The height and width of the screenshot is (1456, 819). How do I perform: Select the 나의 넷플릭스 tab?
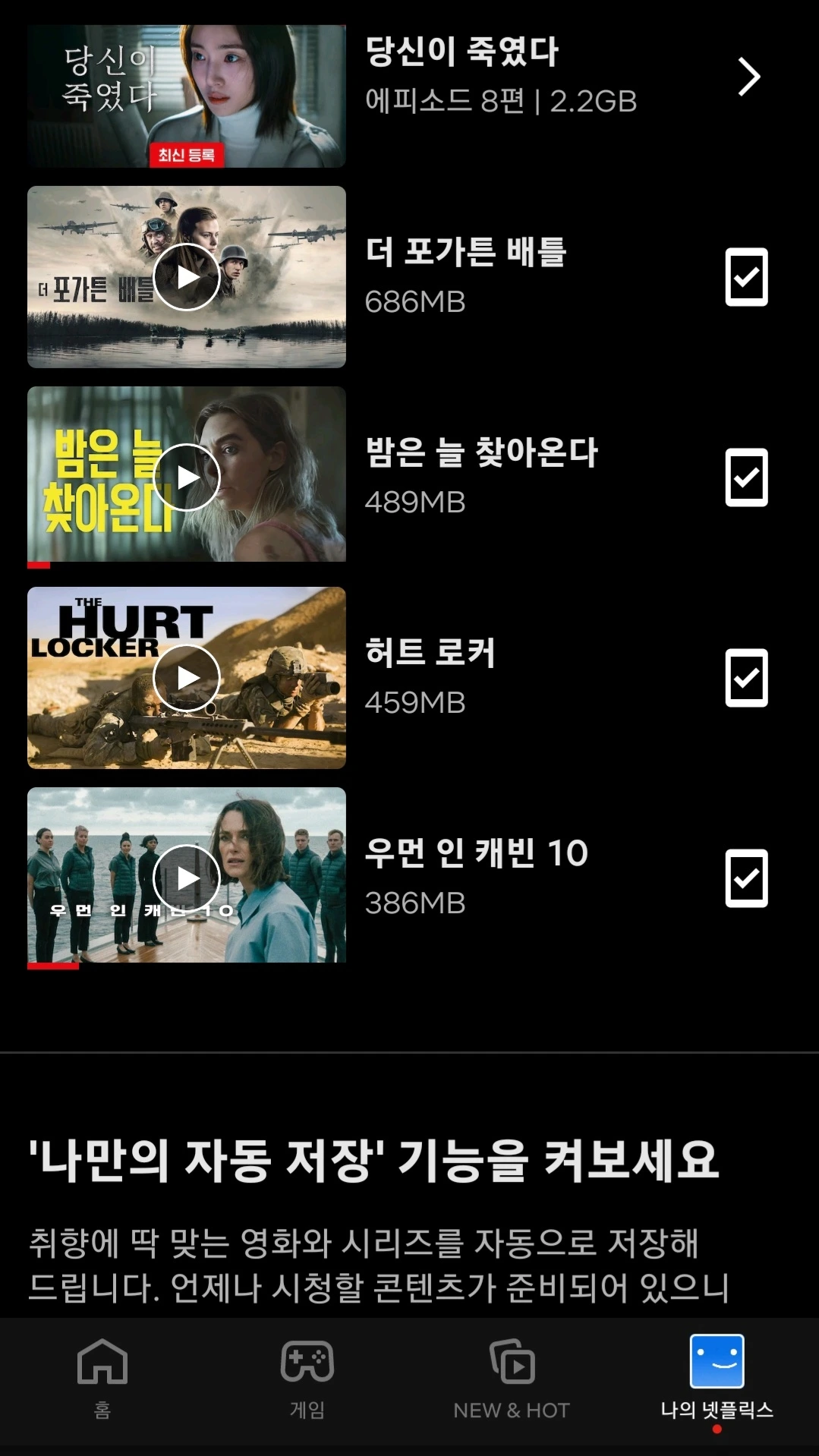point(717,1376)
